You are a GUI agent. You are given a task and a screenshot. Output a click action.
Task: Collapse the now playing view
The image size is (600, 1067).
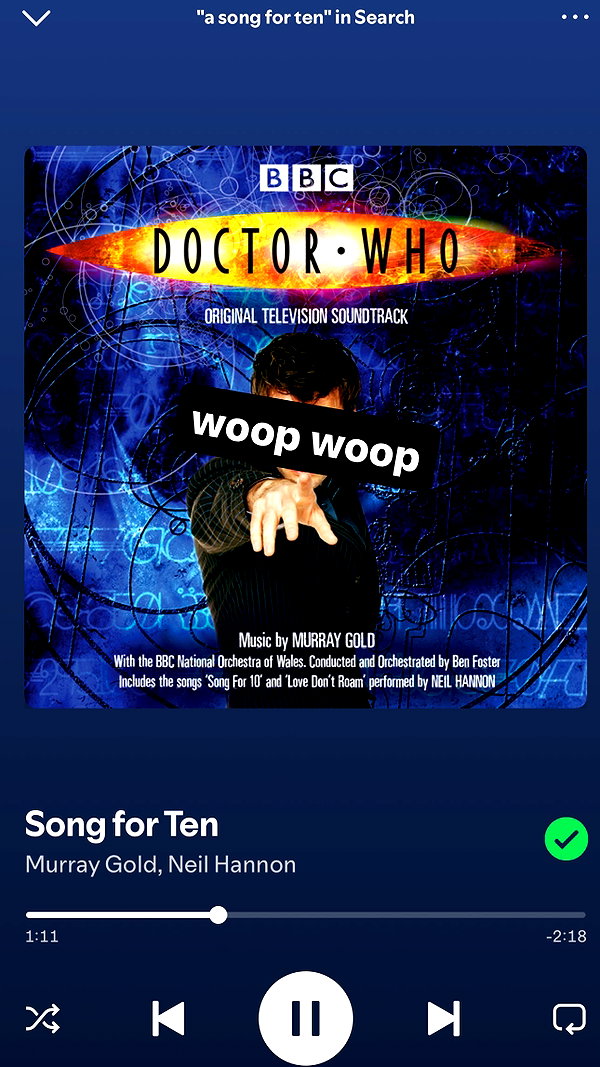point(36,18)
